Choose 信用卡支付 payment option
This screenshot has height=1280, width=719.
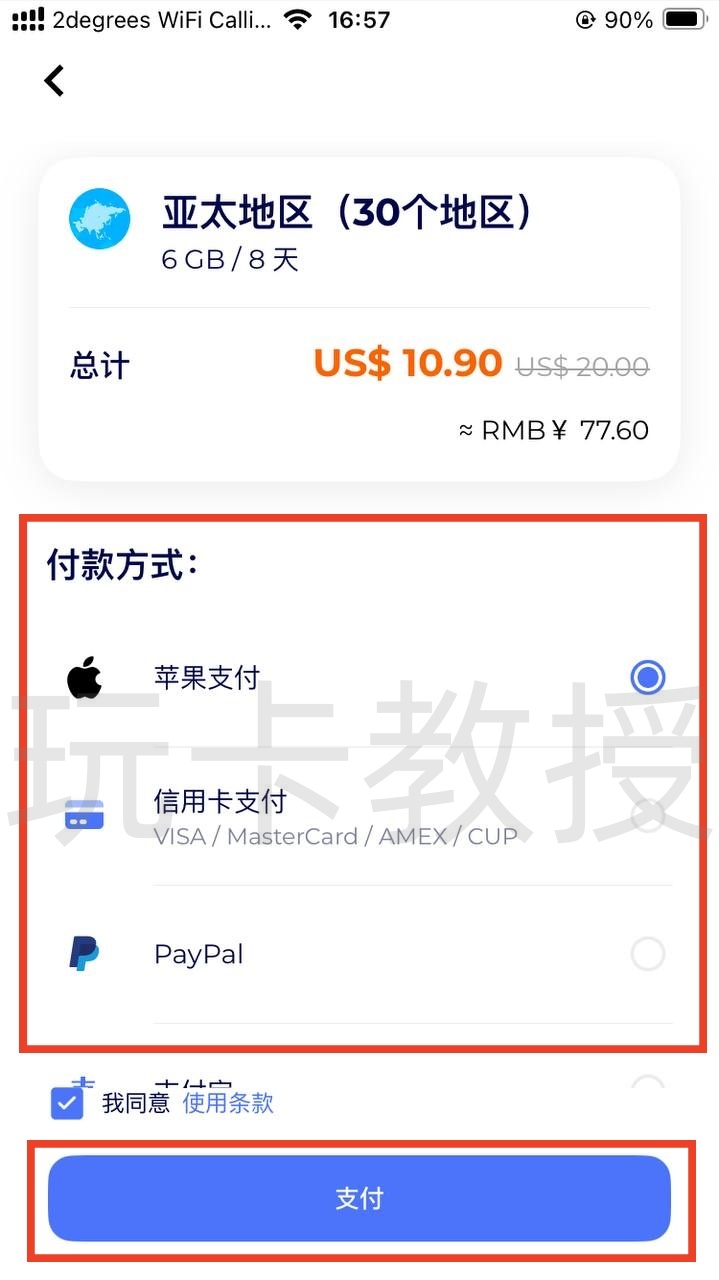(x=647, y=815)
